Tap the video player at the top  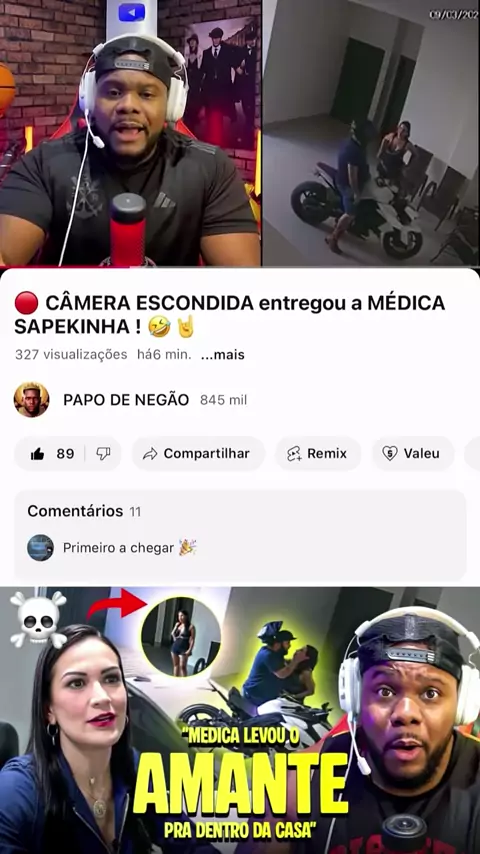240,133
